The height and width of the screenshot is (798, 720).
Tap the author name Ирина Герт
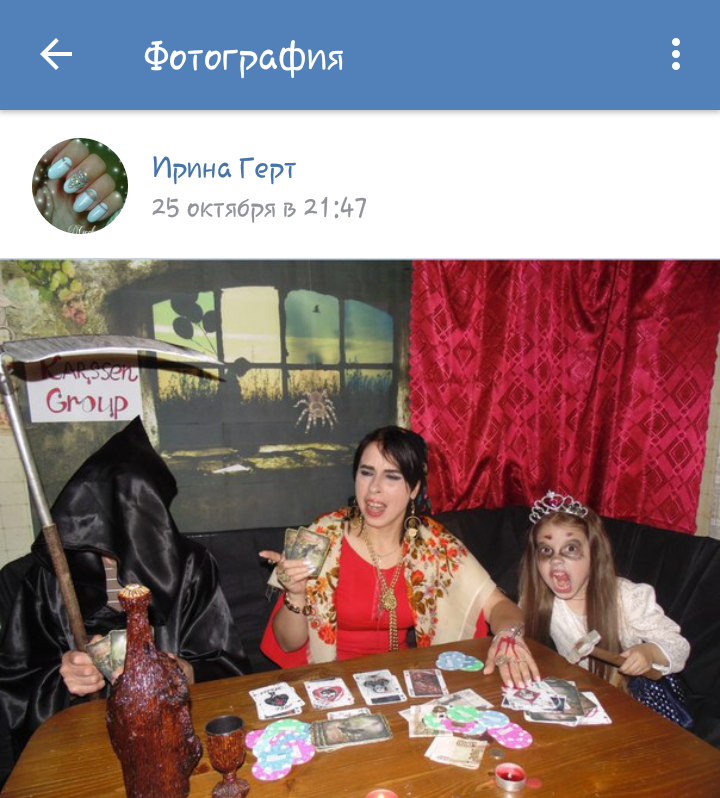click(x=224, y=169)
